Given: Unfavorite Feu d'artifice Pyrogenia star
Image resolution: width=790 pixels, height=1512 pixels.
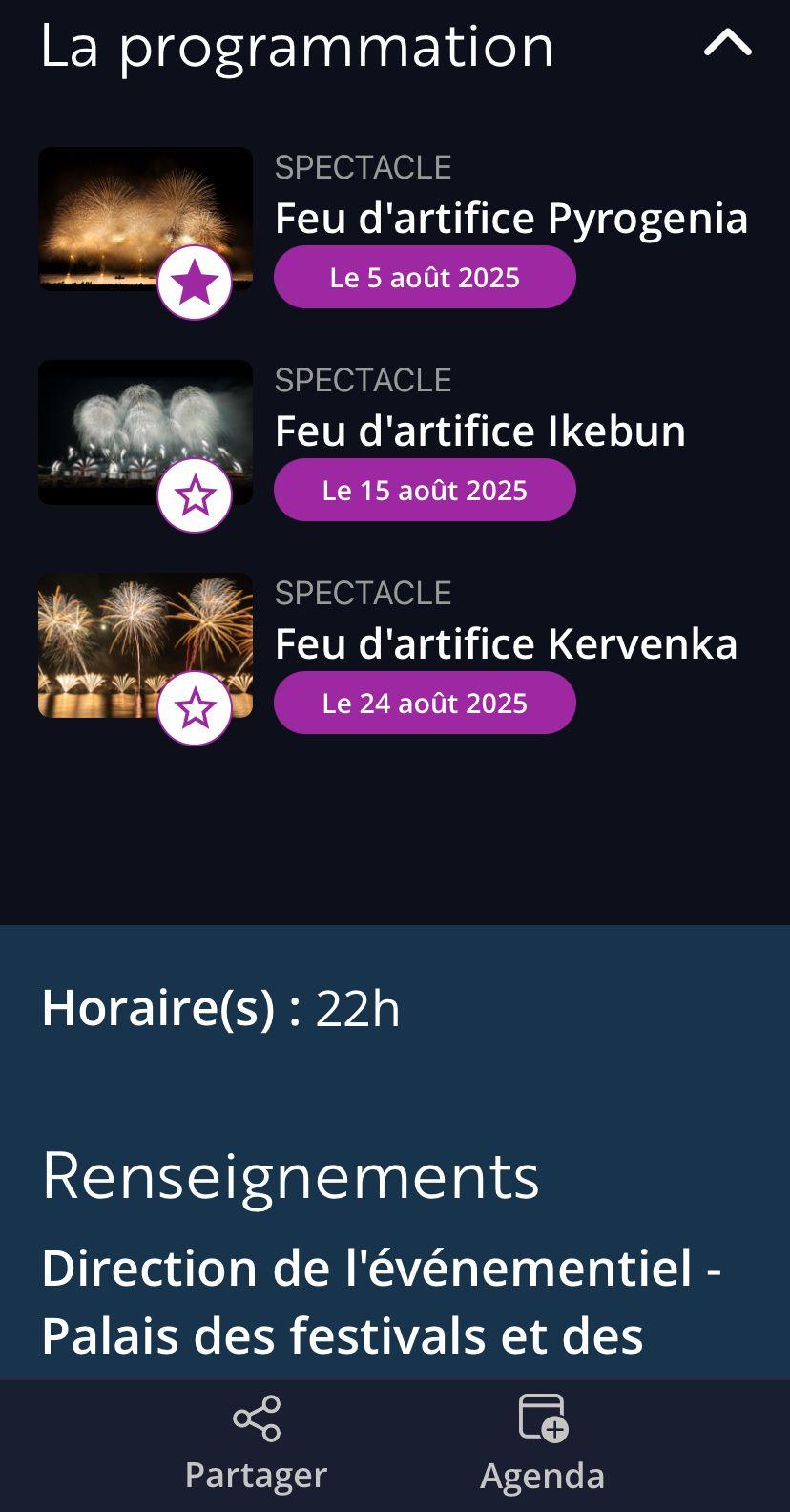Looking at the screenshot, I should [195, 283].
